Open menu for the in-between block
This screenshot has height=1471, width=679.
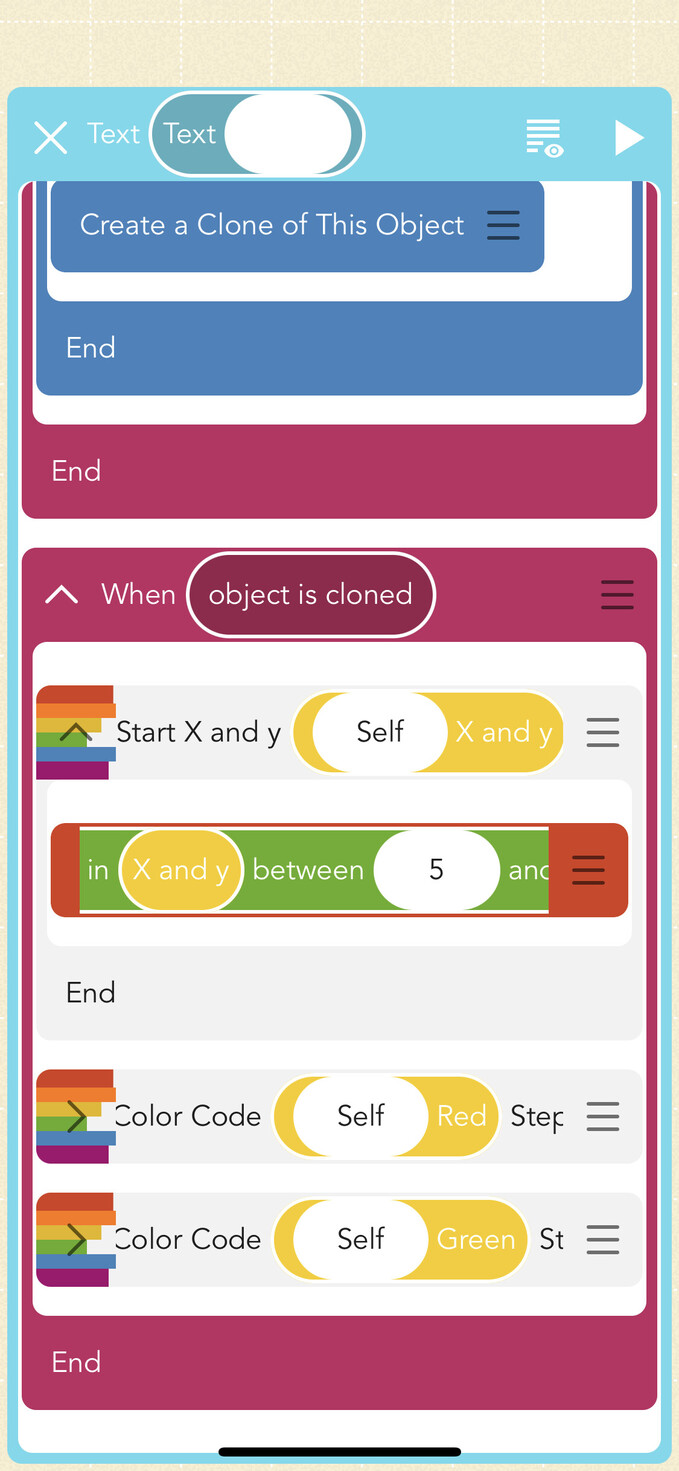click(x=588, y=871)
